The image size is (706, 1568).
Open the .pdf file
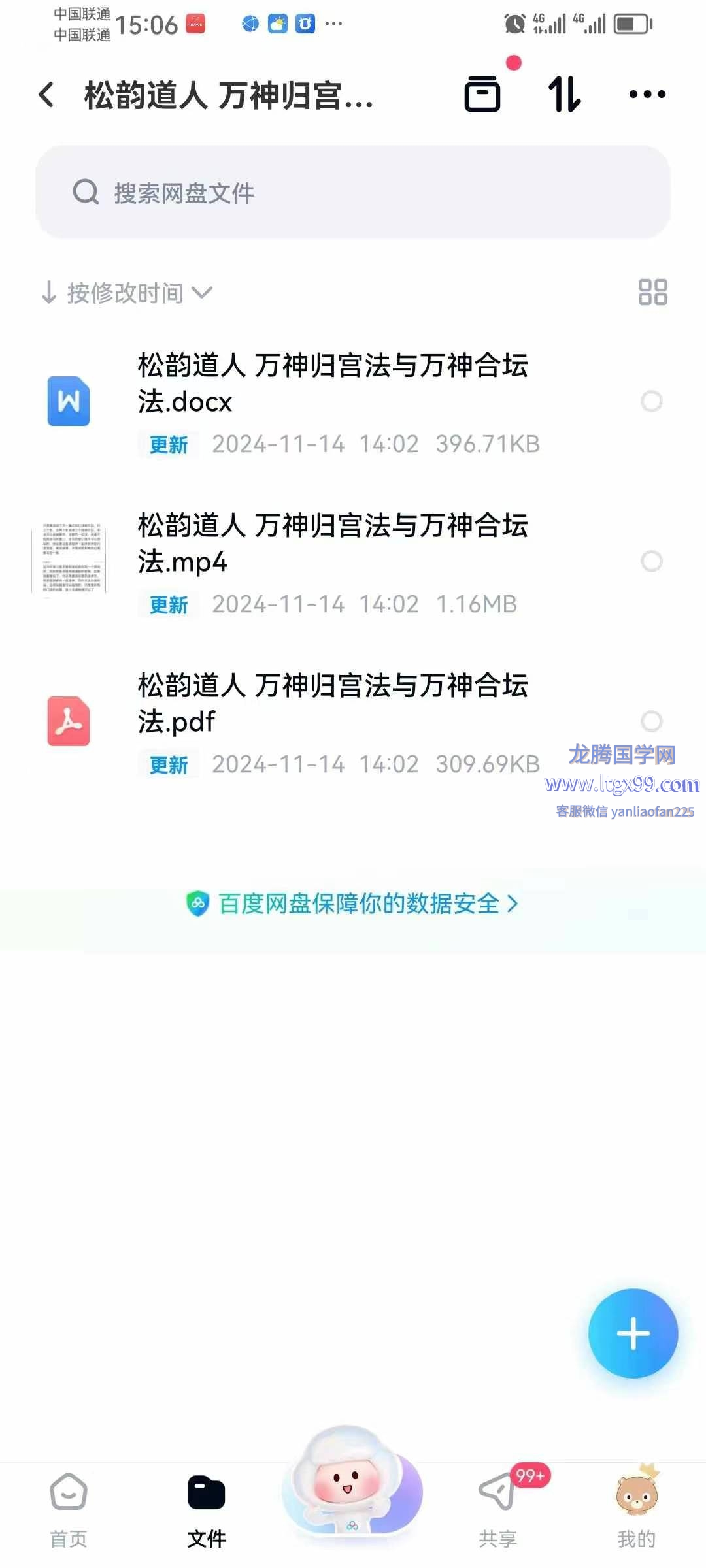332,704
